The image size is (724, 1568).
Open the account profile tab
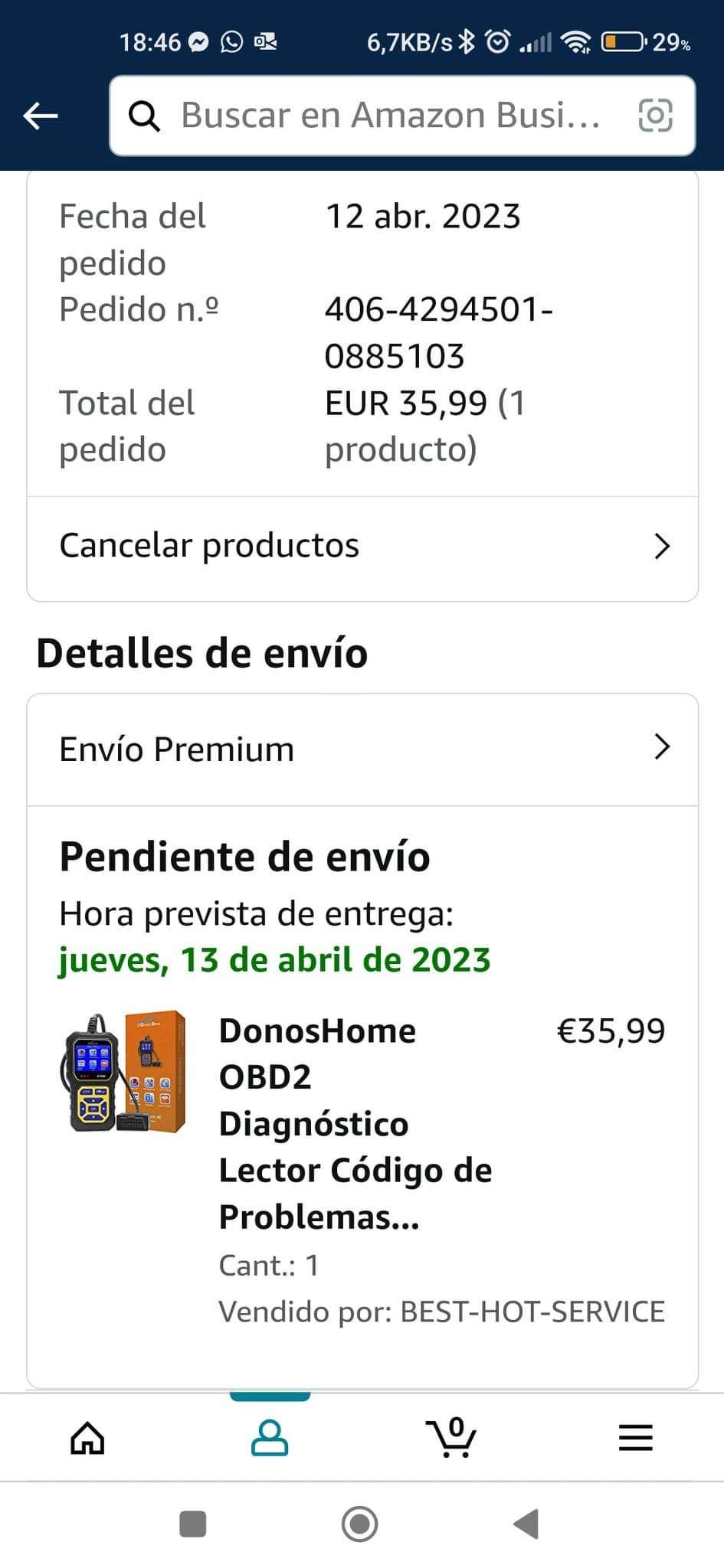(270, 1438)
